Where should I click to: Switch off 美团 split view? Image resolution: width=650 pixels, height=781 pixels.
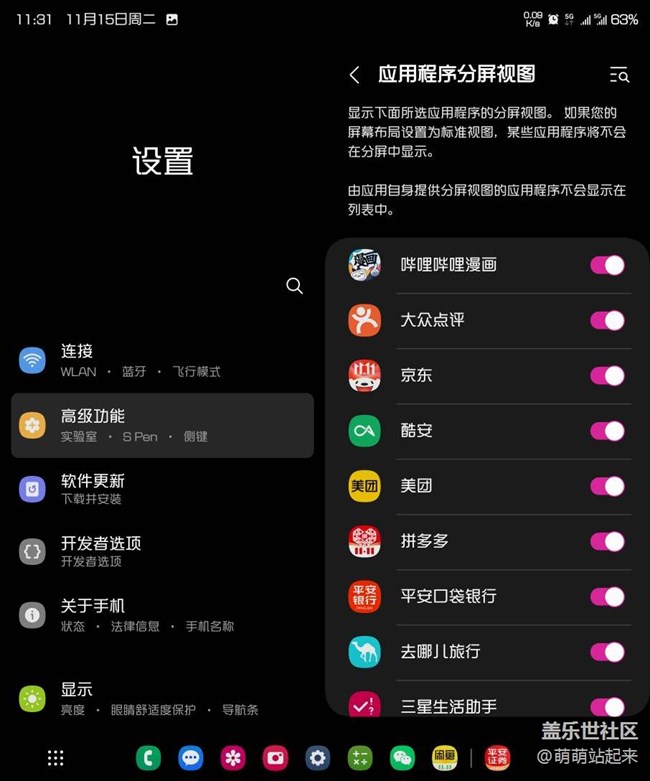click(x=607, y=486)
